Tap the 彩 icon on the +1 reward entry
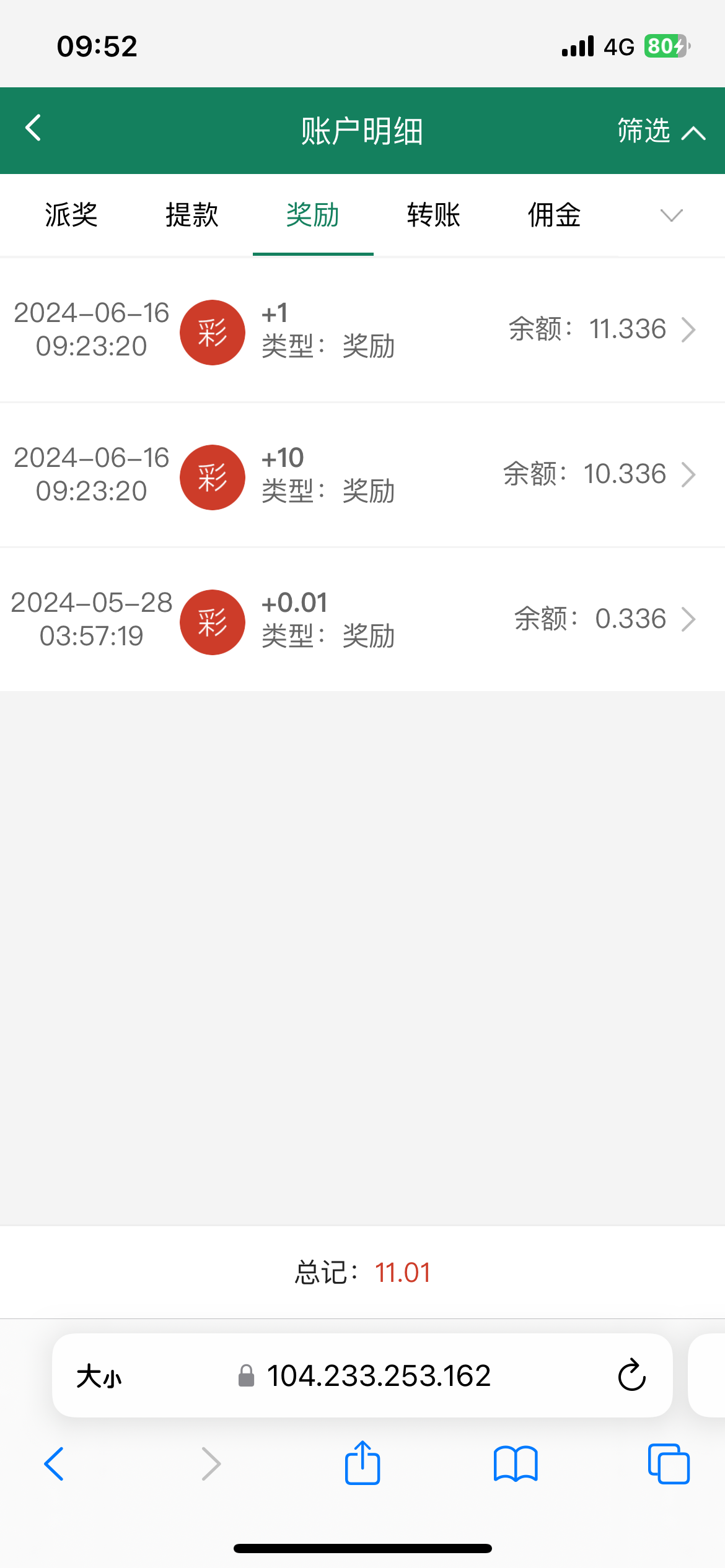This screenshot has width=725, height=1568. click(212, 332)
